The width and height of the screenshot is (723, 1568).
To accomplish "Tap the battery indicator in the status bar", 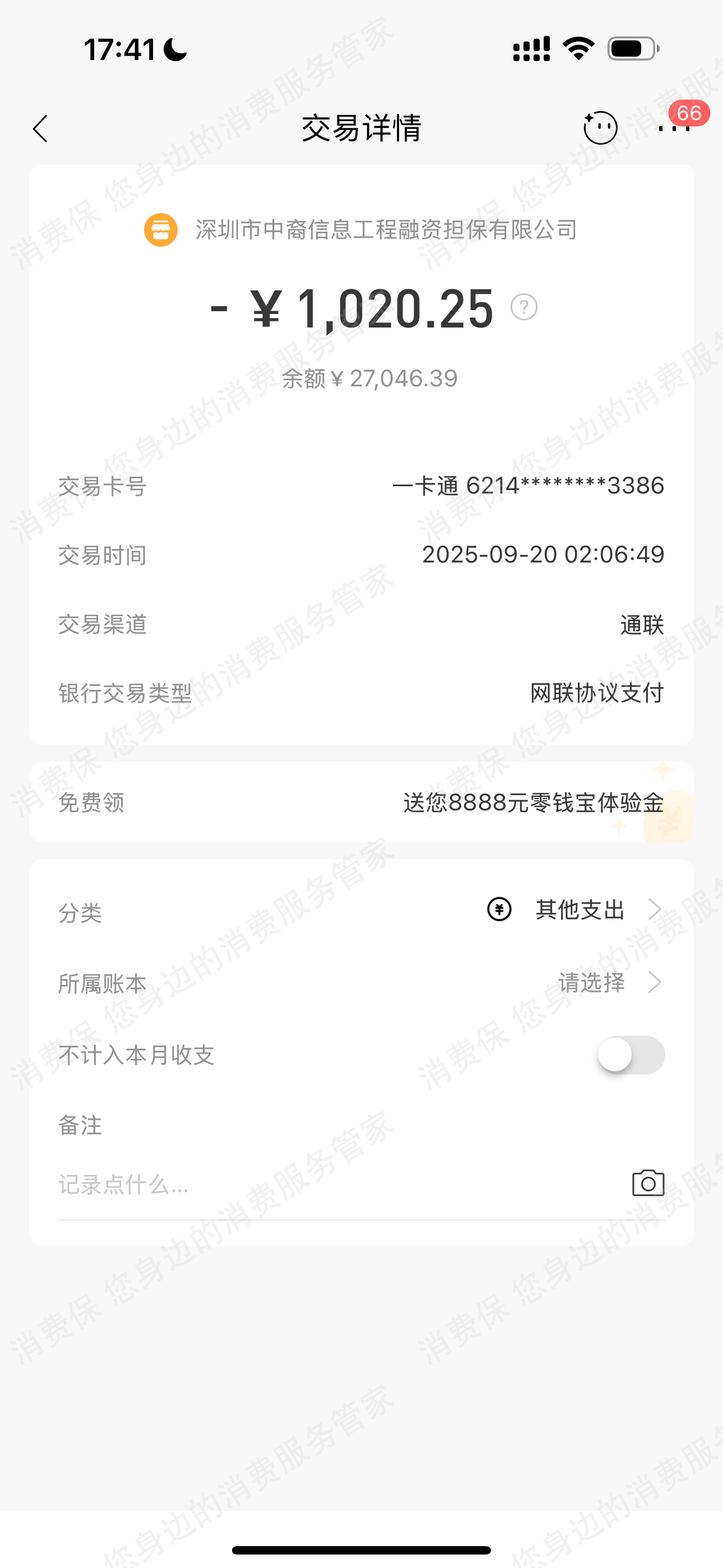I will (631, 49).
